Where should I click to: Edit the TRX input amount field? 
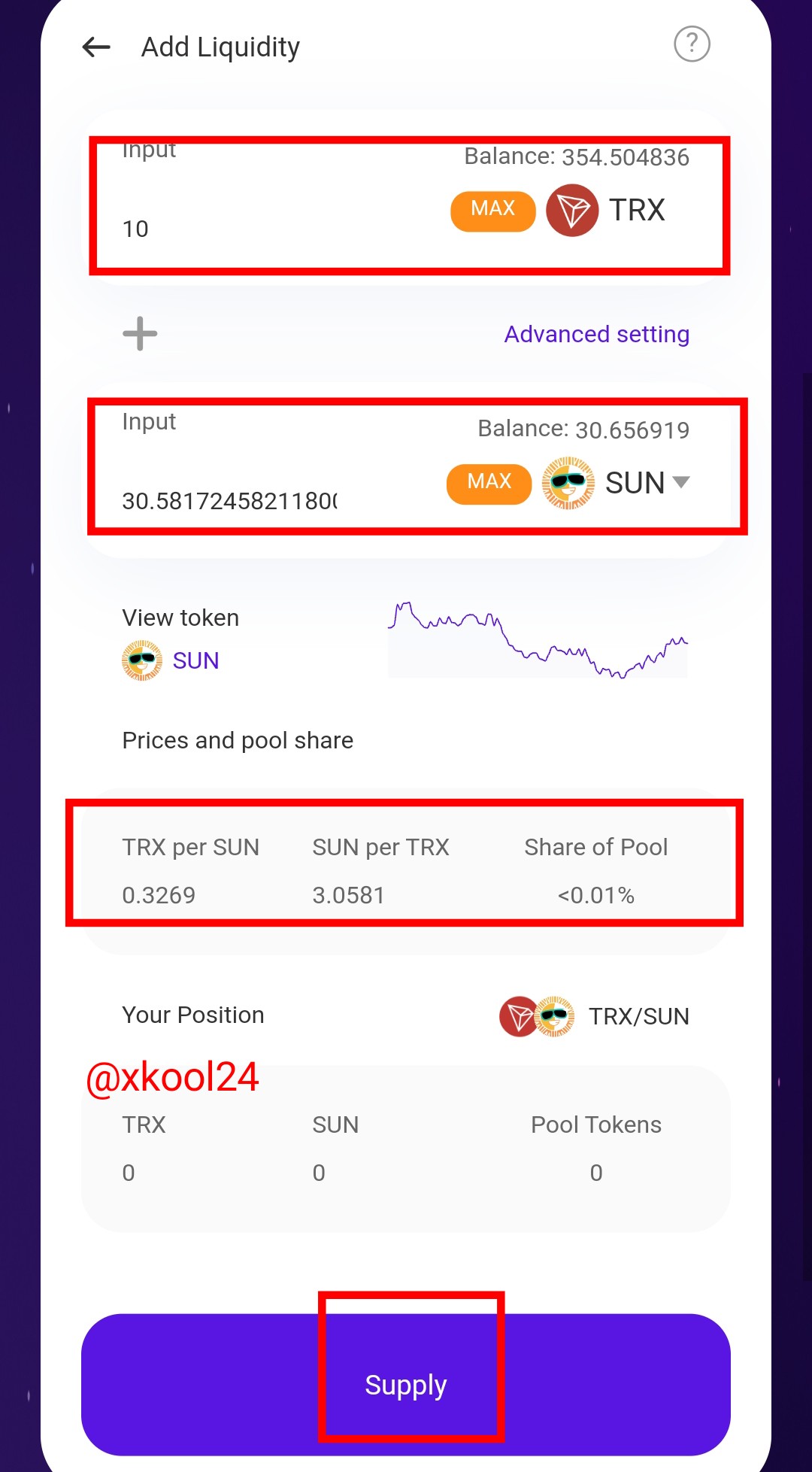point(278,229)
